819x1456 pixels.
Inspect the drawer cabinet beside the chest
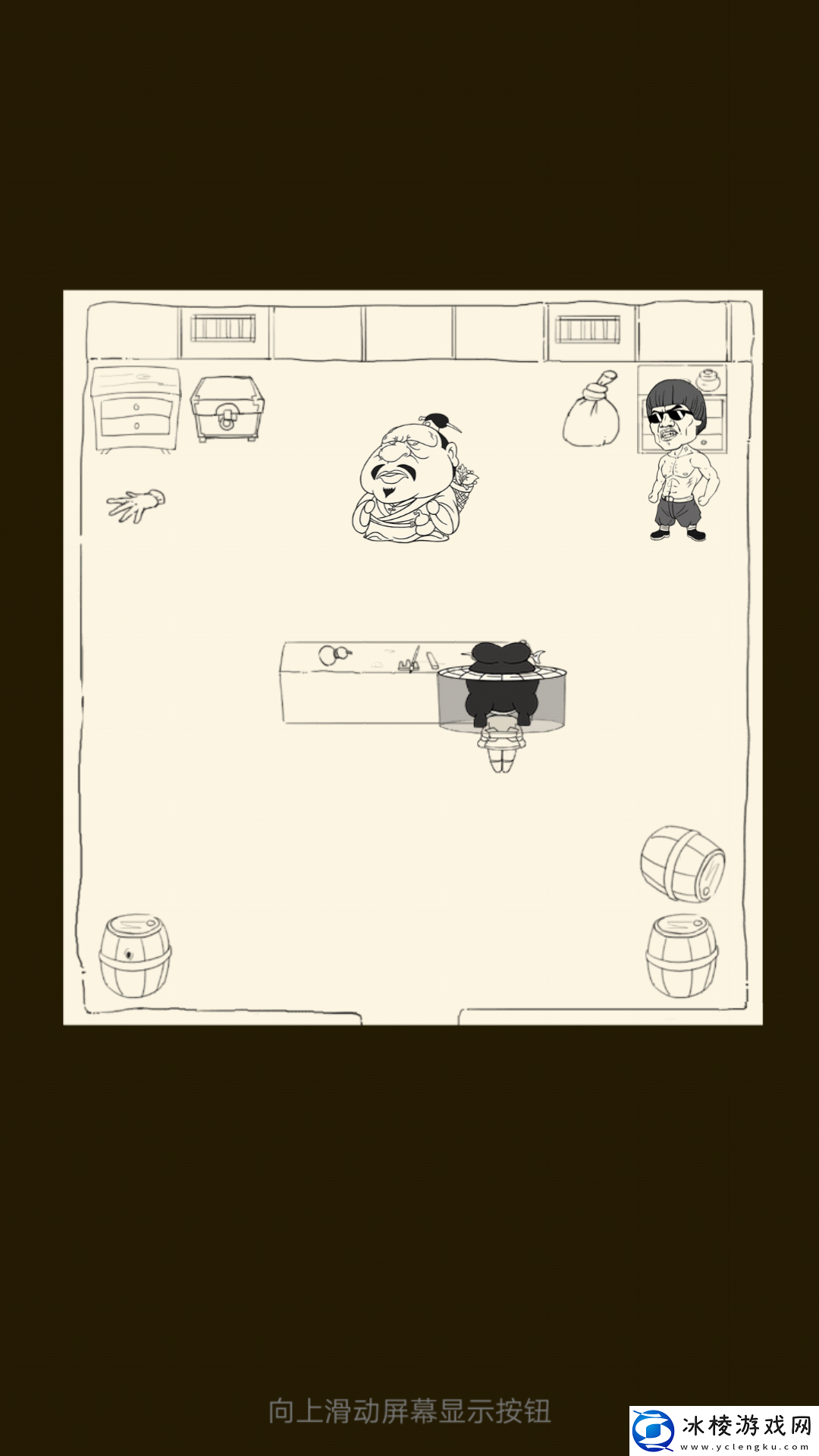tap(136, 410)
